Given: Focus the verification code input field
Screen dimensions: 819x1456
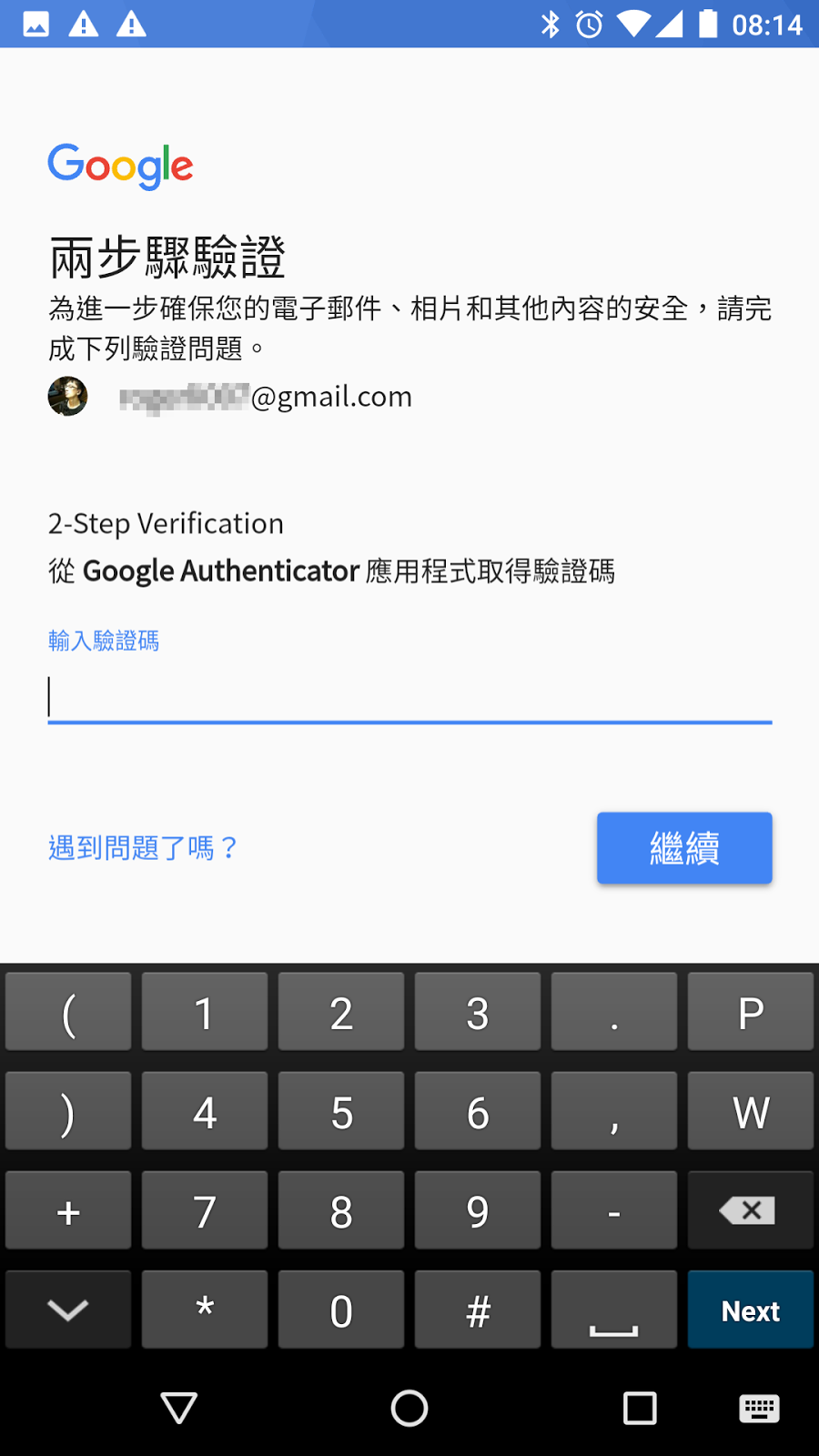Looking at the screenshot, I should (409, 697).
